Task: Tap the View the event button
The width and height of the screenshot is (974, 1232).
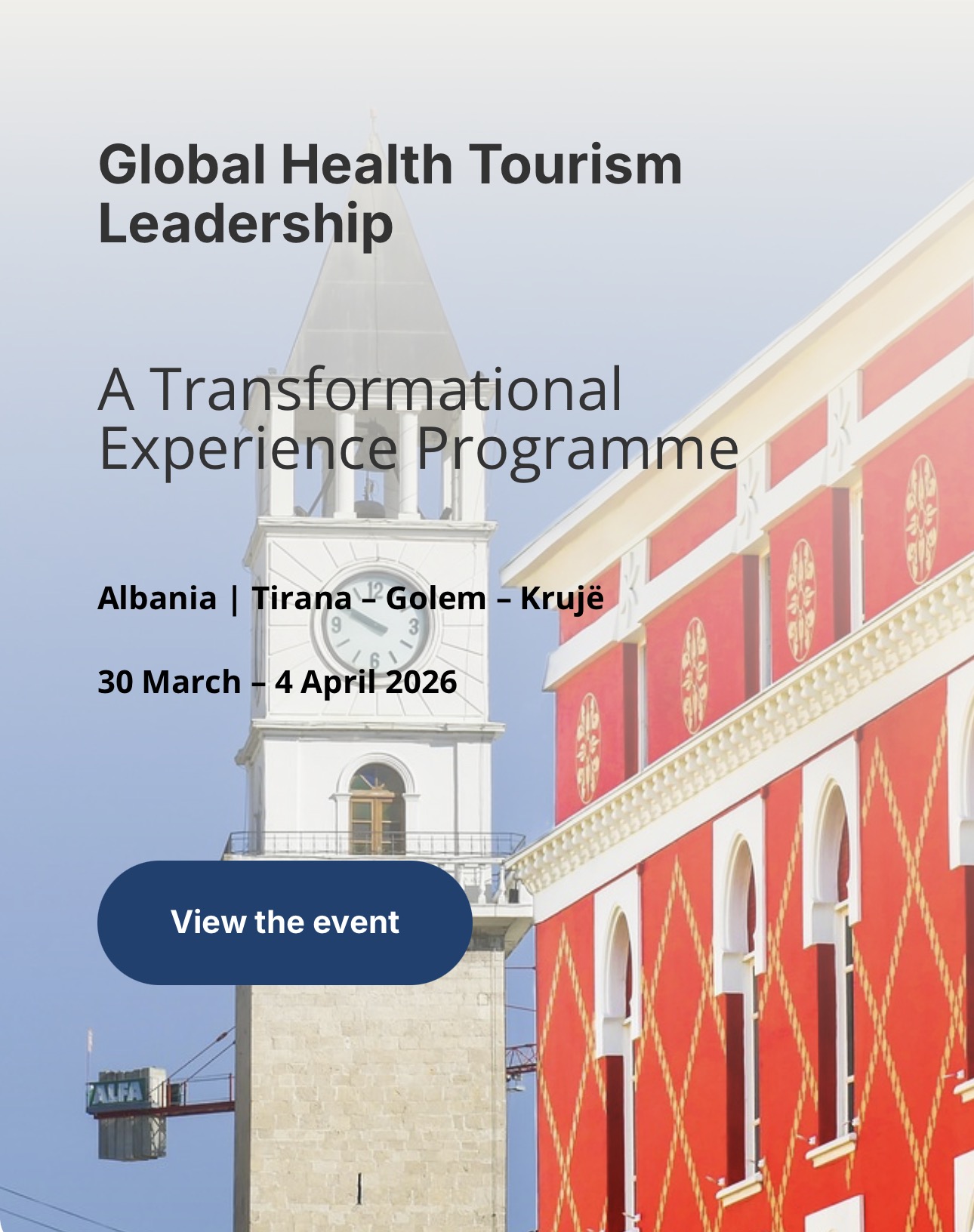Action: point(285,922)
